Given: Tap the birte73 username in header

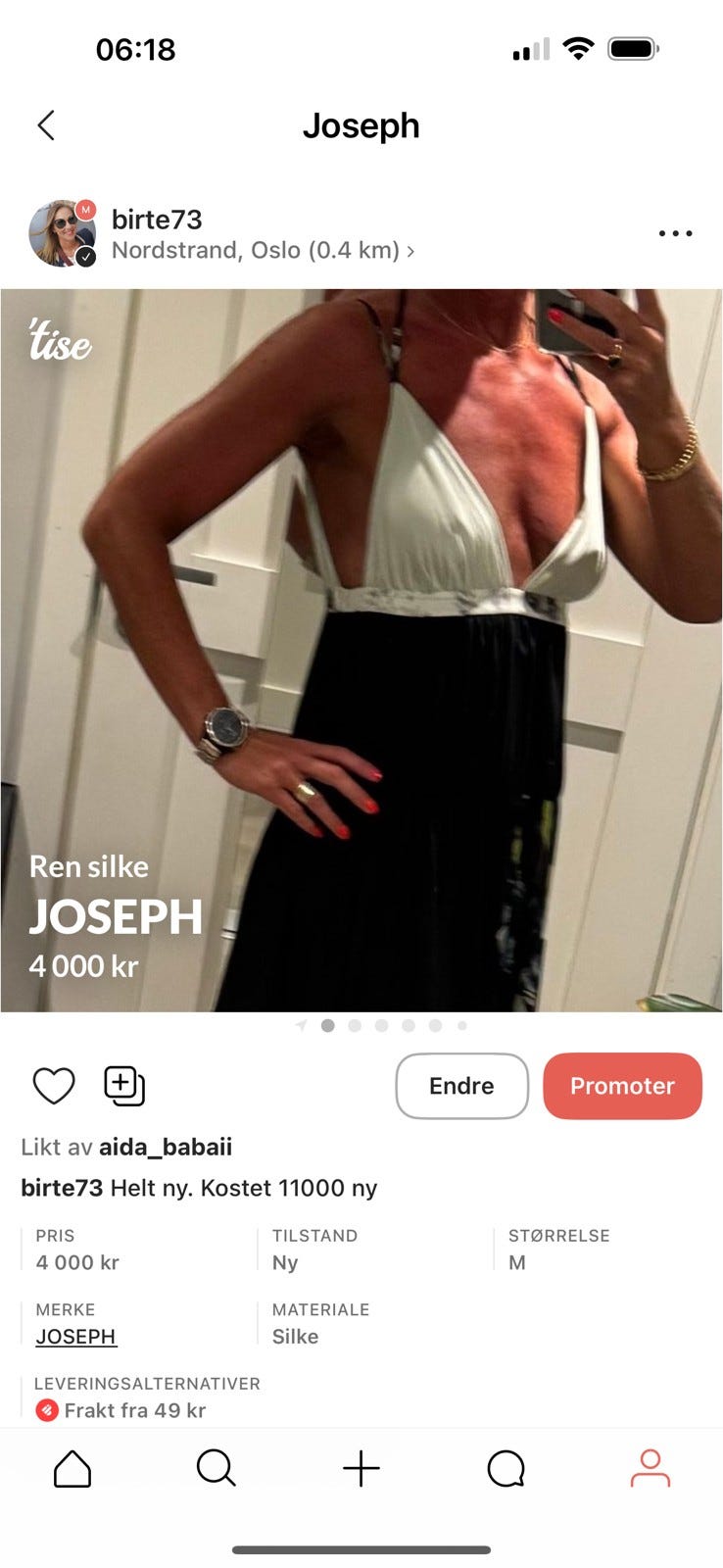Looking at the screenshot, I should (158, 220).
